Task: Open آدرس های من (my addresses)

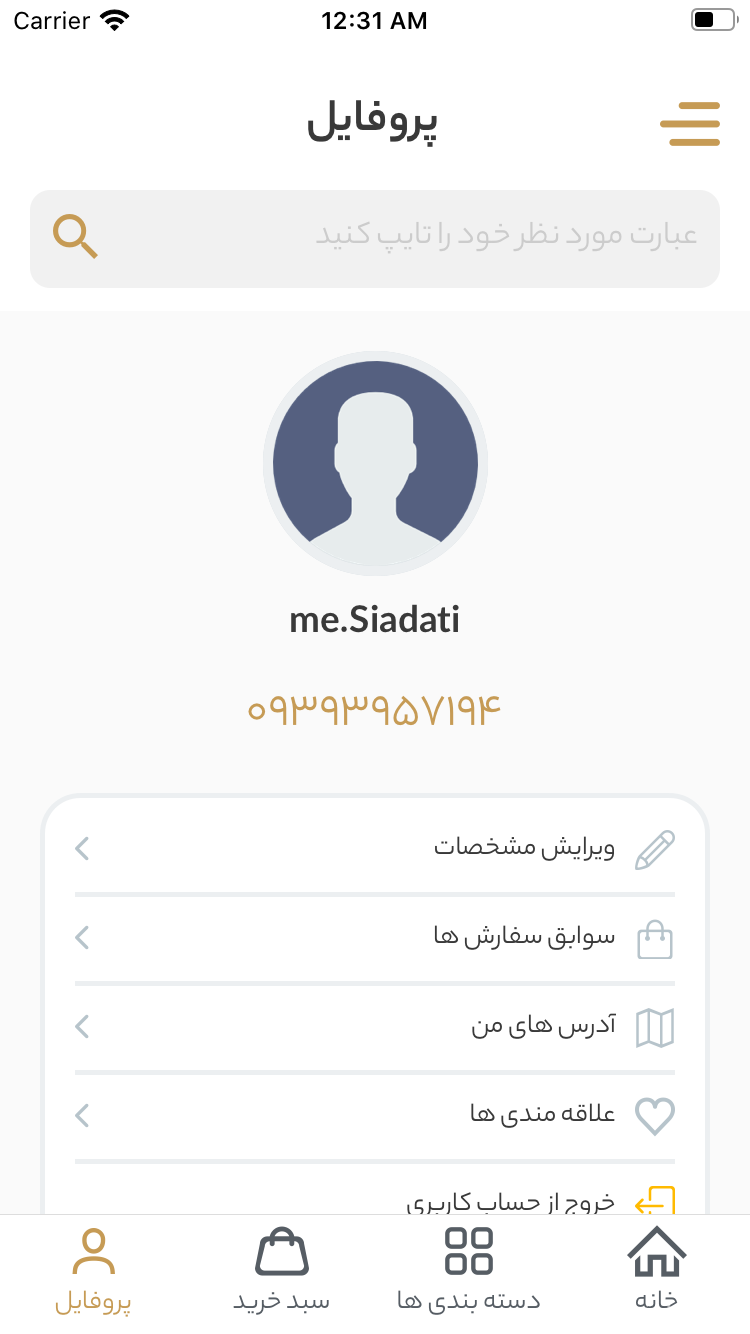Action: tap(375, 1026)
